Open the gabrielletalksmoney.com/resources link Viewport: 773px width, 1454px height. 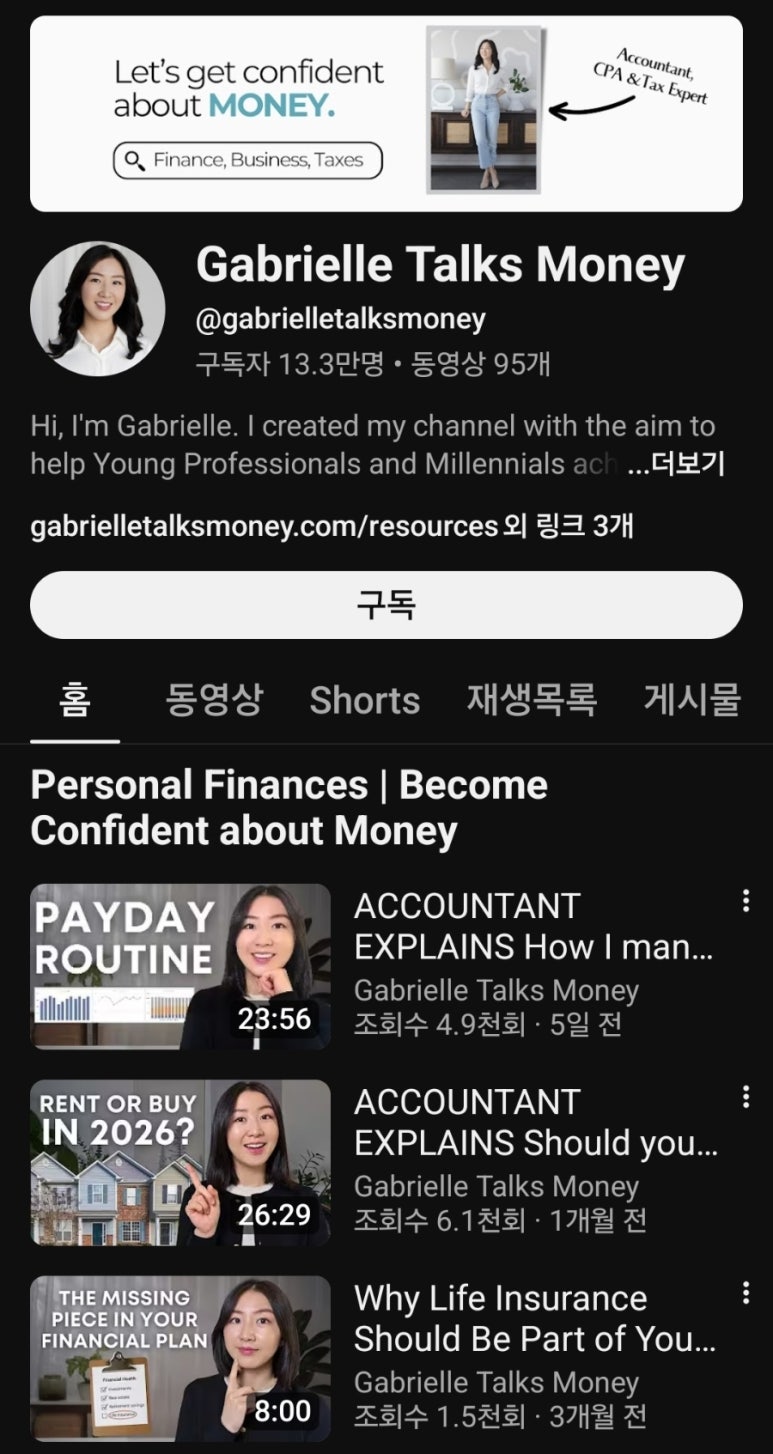point(264,526)
